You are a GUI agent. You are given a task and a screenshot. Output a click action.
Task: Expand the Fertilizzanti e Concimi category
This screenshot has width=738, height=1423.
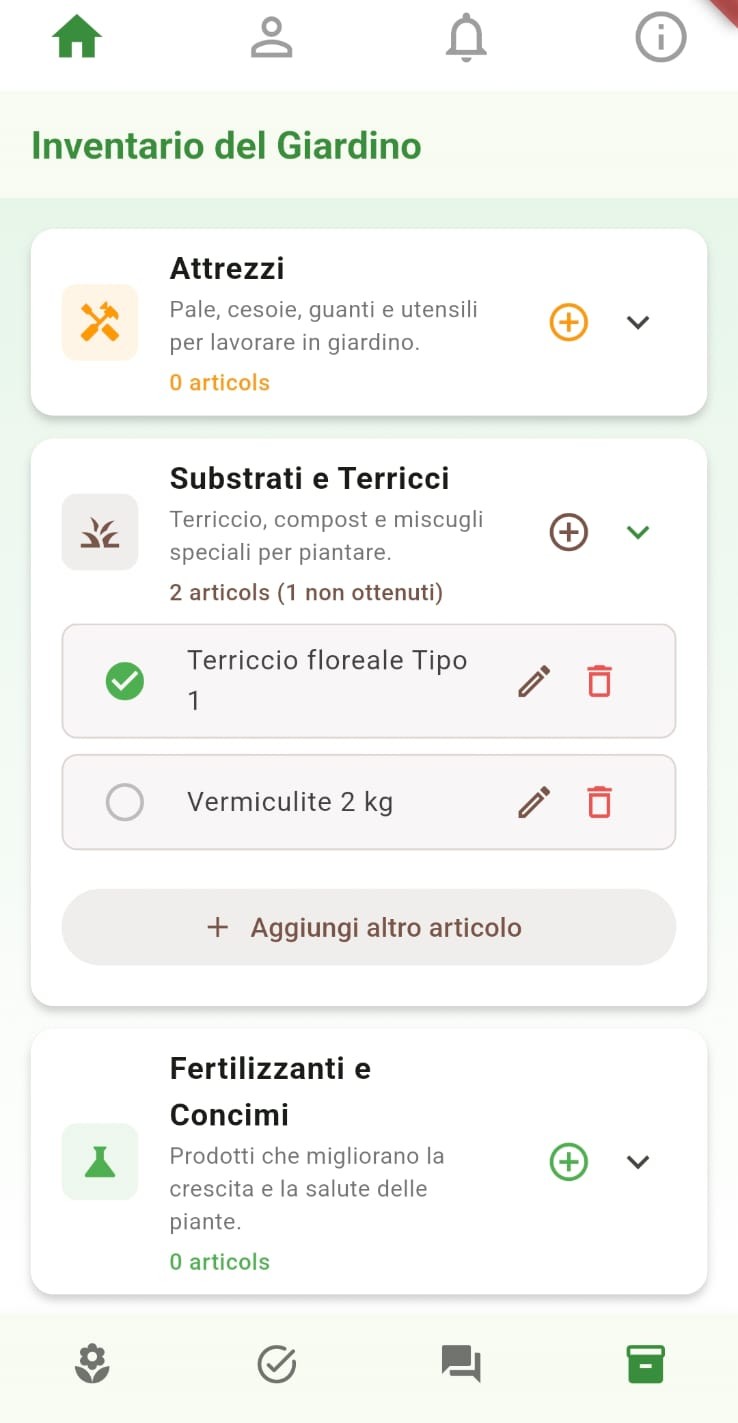[x=637, y=1161]
